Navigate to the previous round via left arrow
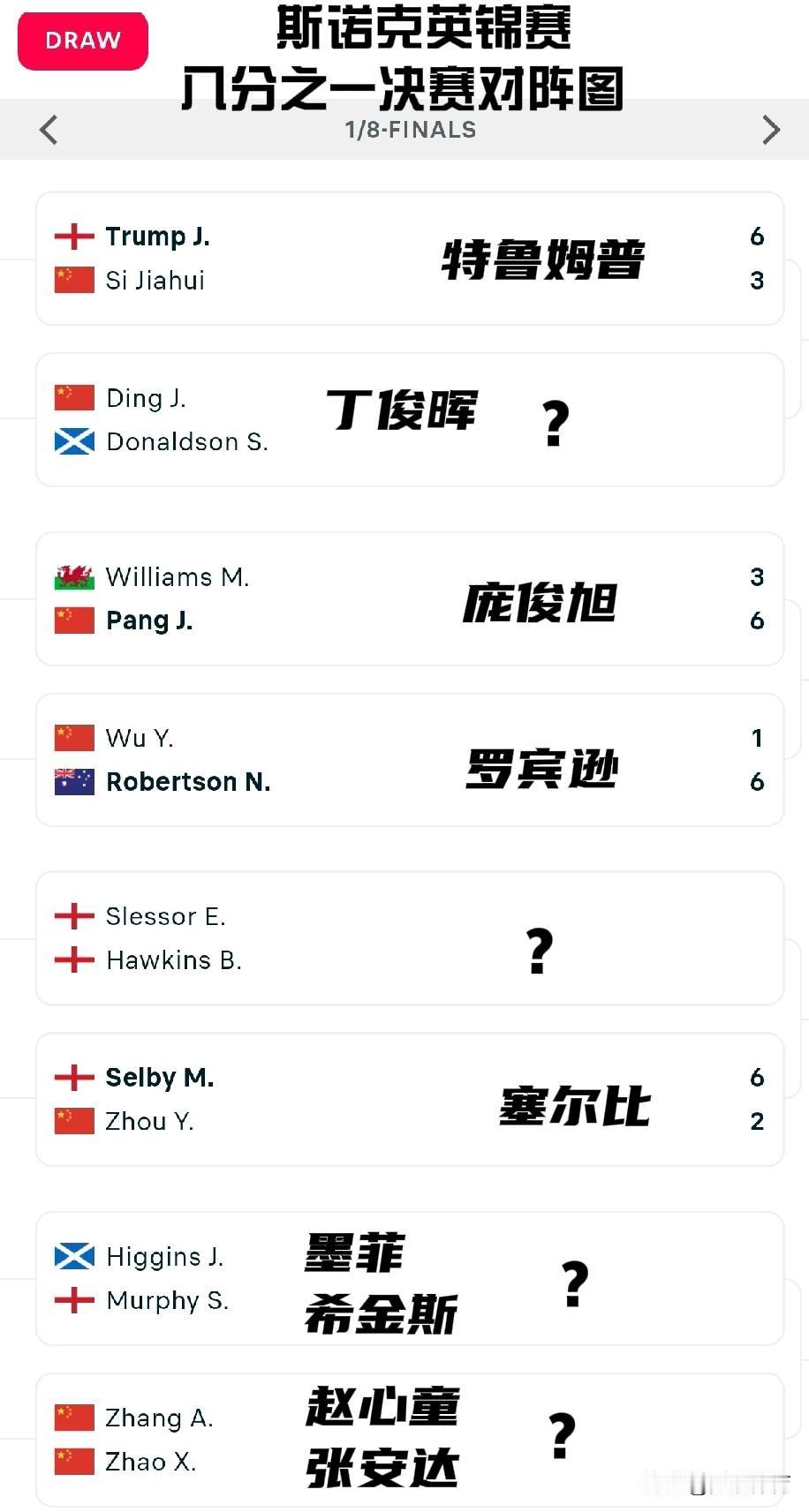The image size is (809, 1512). (x=48, y=129)
